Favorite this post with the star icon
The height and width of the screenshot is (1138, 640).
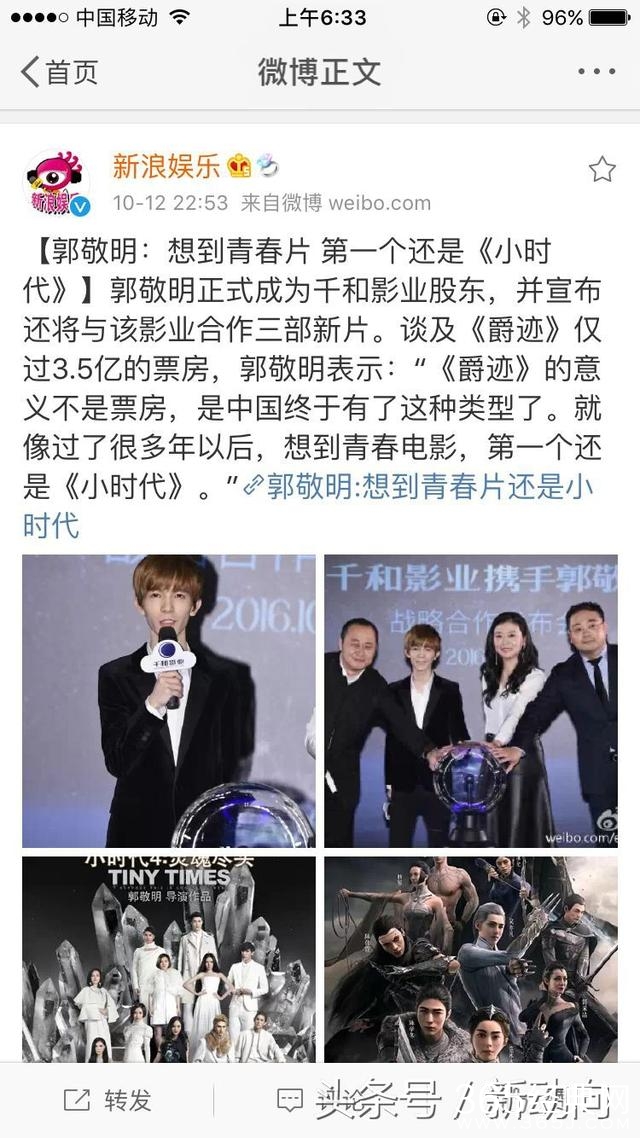pos(602,170)
